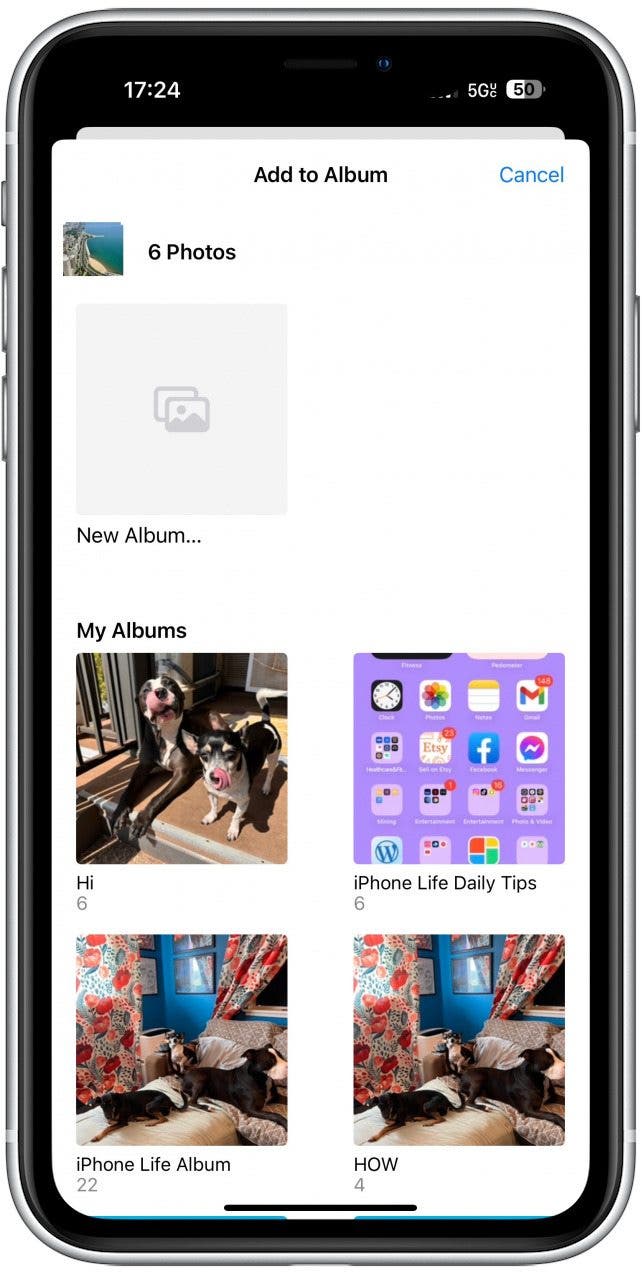
Task: Select the Hi album
Action: (x=181, y=758)
